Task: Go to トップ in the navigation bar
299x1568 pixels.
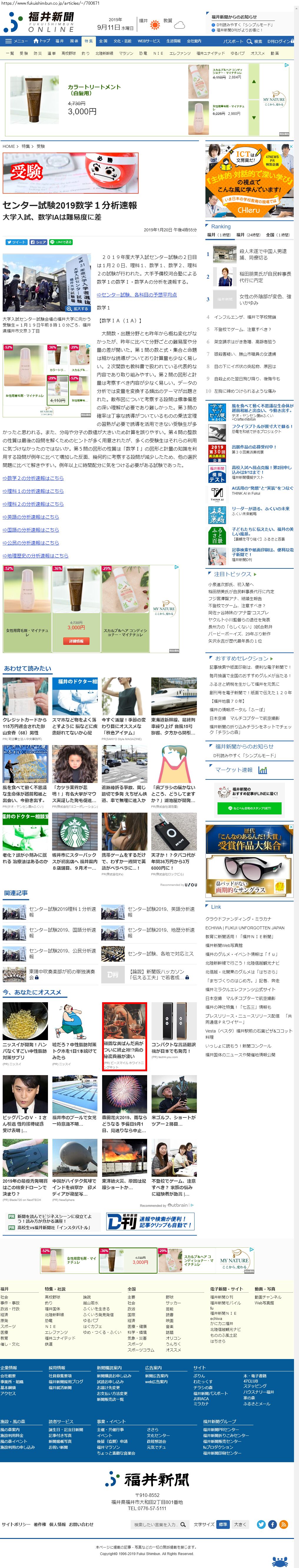Action: (43, 41)
